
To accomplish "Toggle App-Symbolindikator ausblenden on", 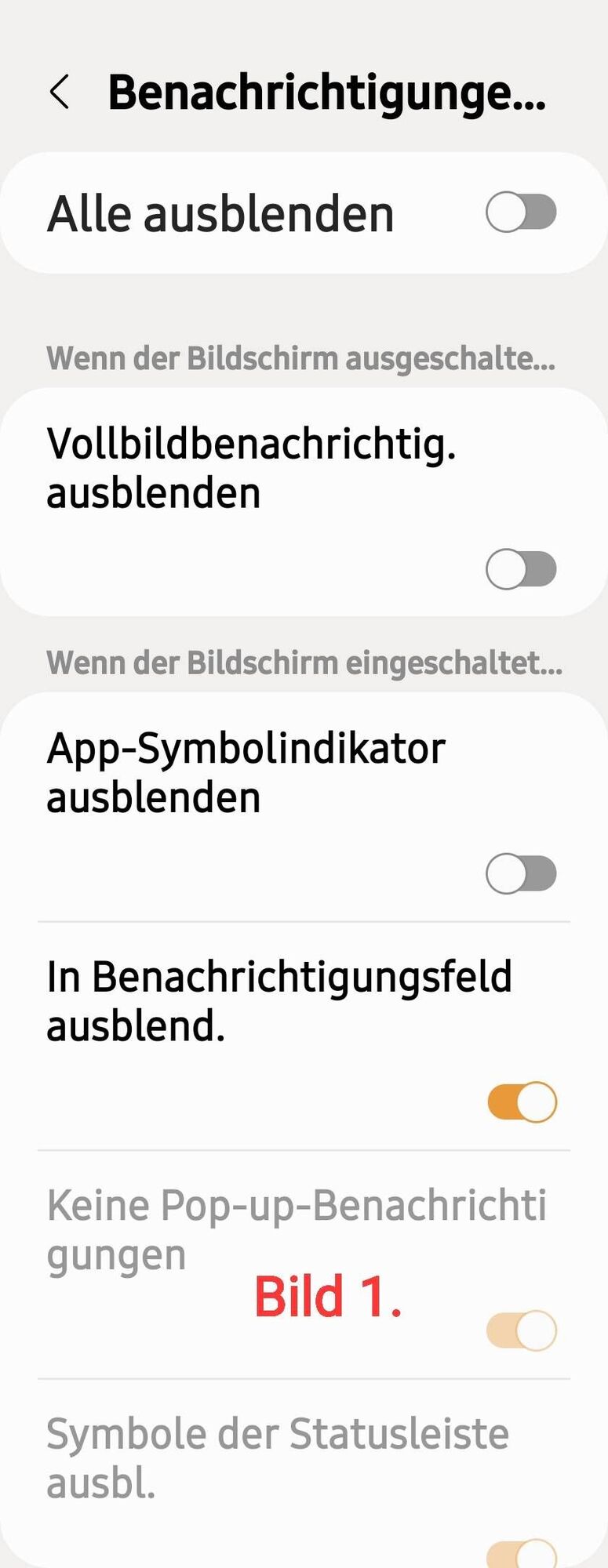I will (521, 873).
